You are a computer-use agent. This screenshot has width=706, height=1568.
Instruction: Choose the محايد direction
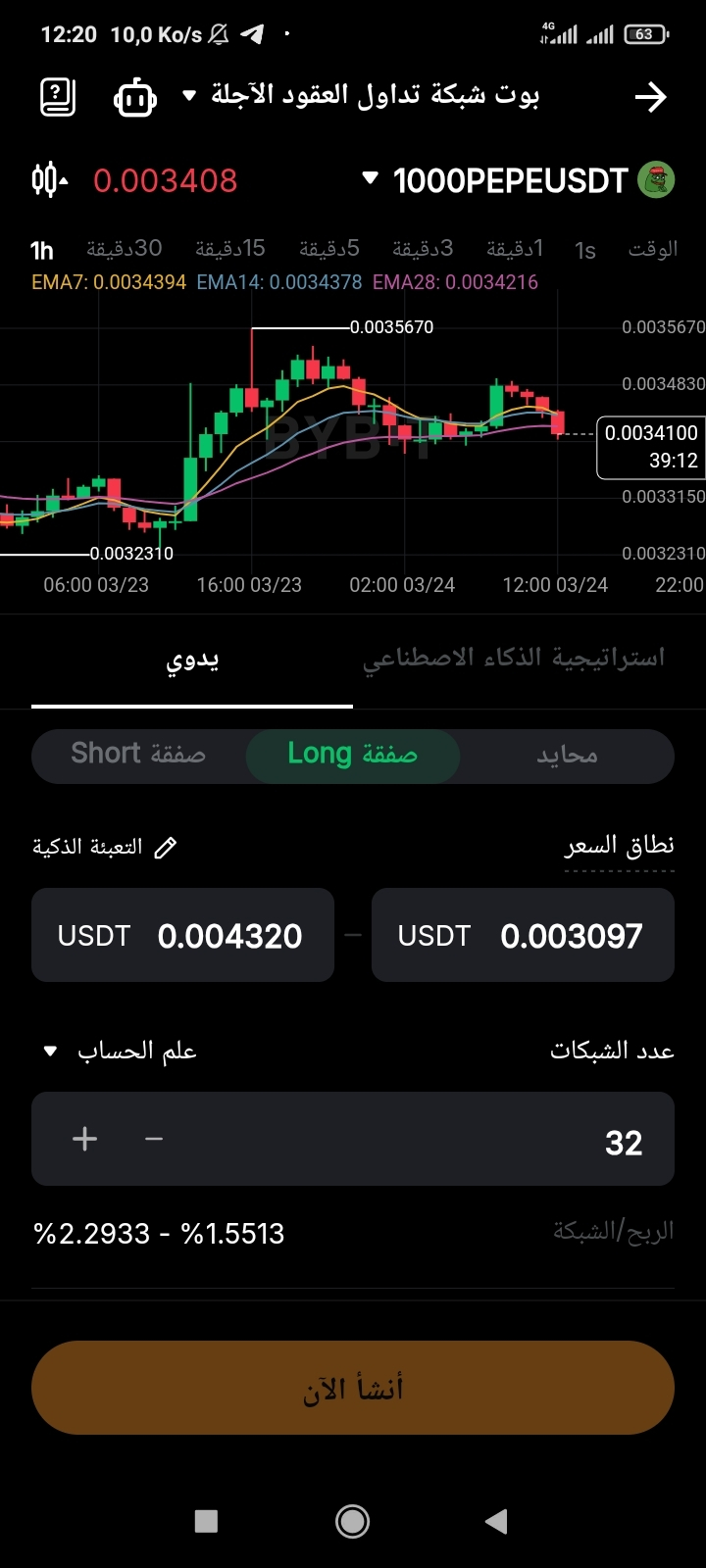pyautogui.click(x=567, y=756)
